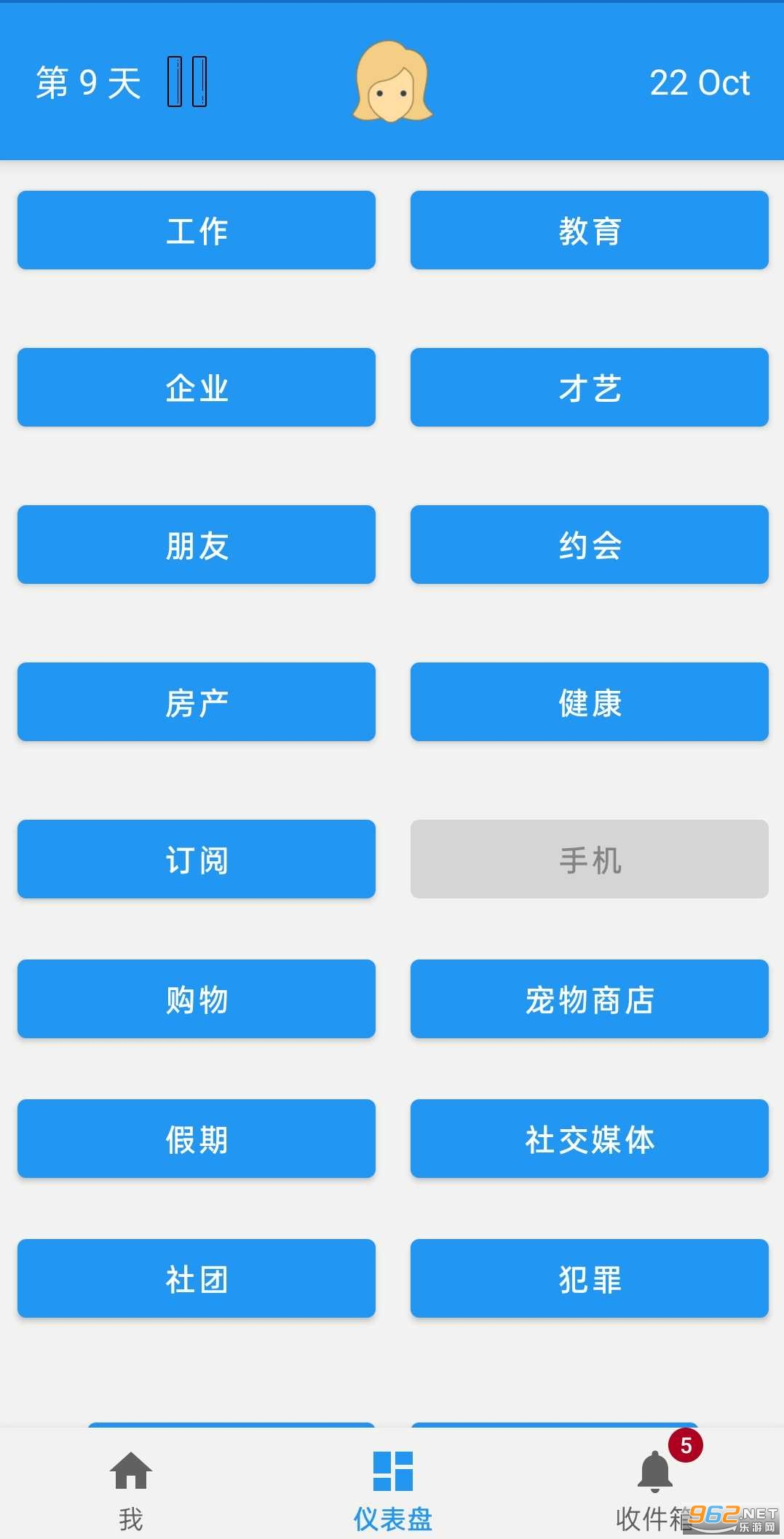Tap the 约会 button
Viewport: 784px width, 1539px height.
click(x=589, y=545)
